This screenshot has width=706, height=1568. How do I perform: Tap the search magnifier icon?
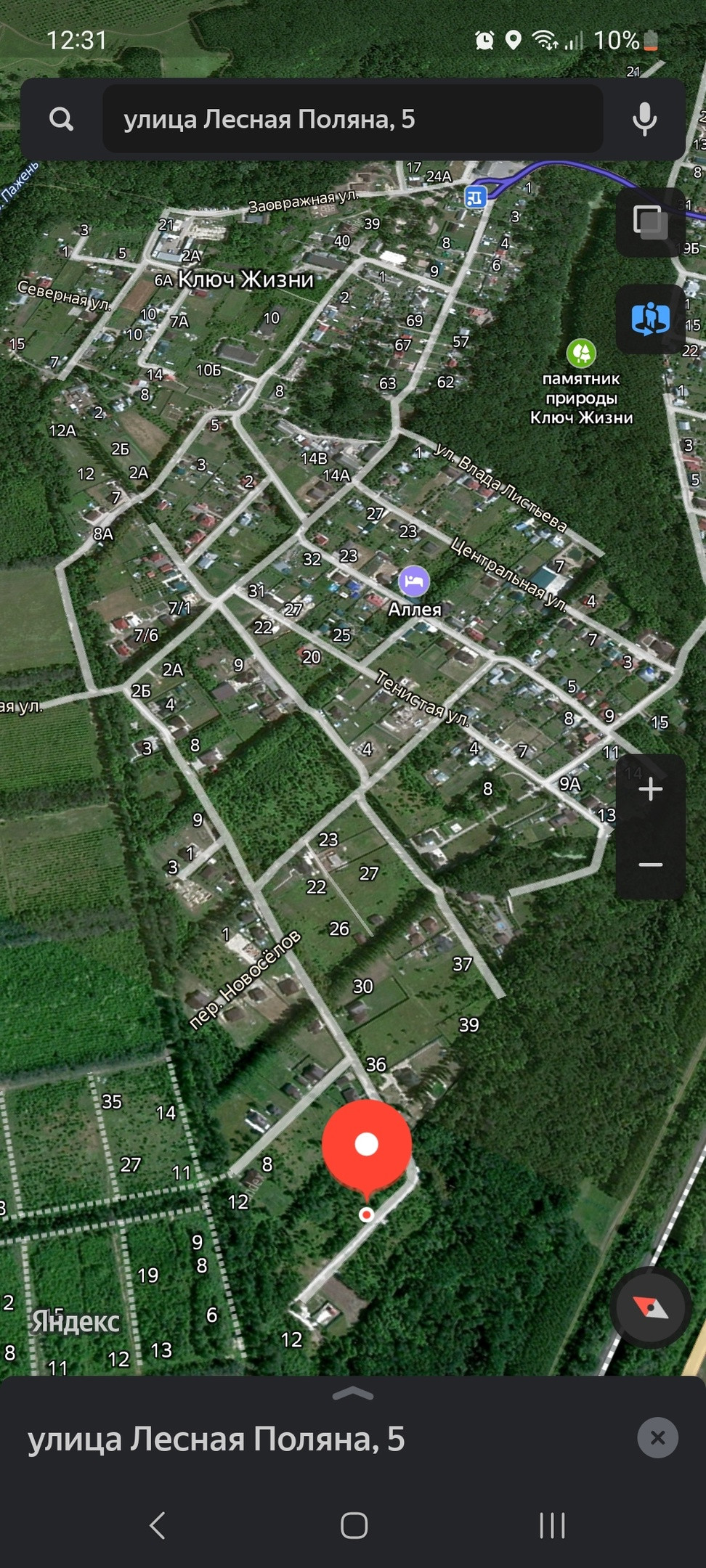pyautogui.click(x=62, y=119)
